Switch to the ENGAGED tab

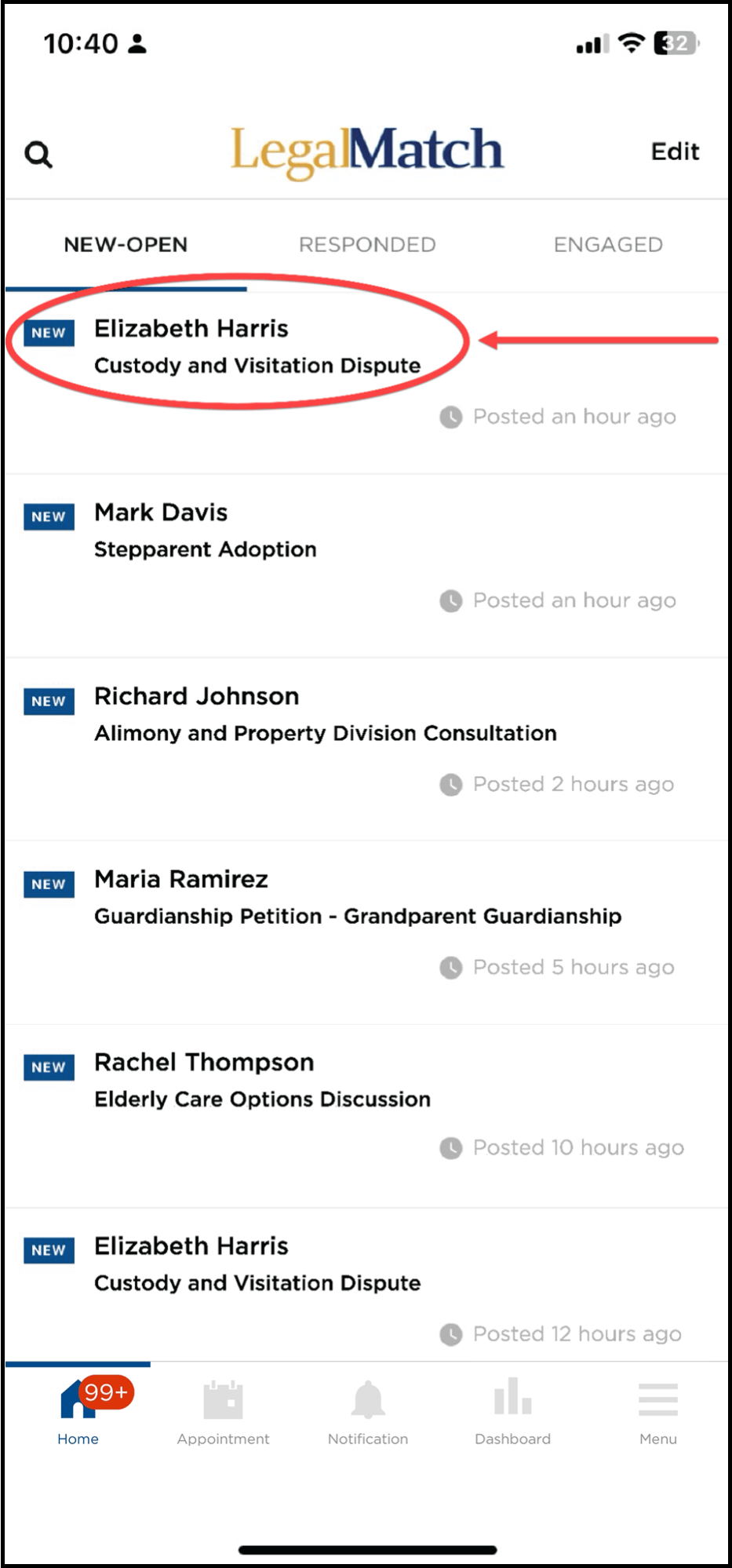click(x=608, y=245)
